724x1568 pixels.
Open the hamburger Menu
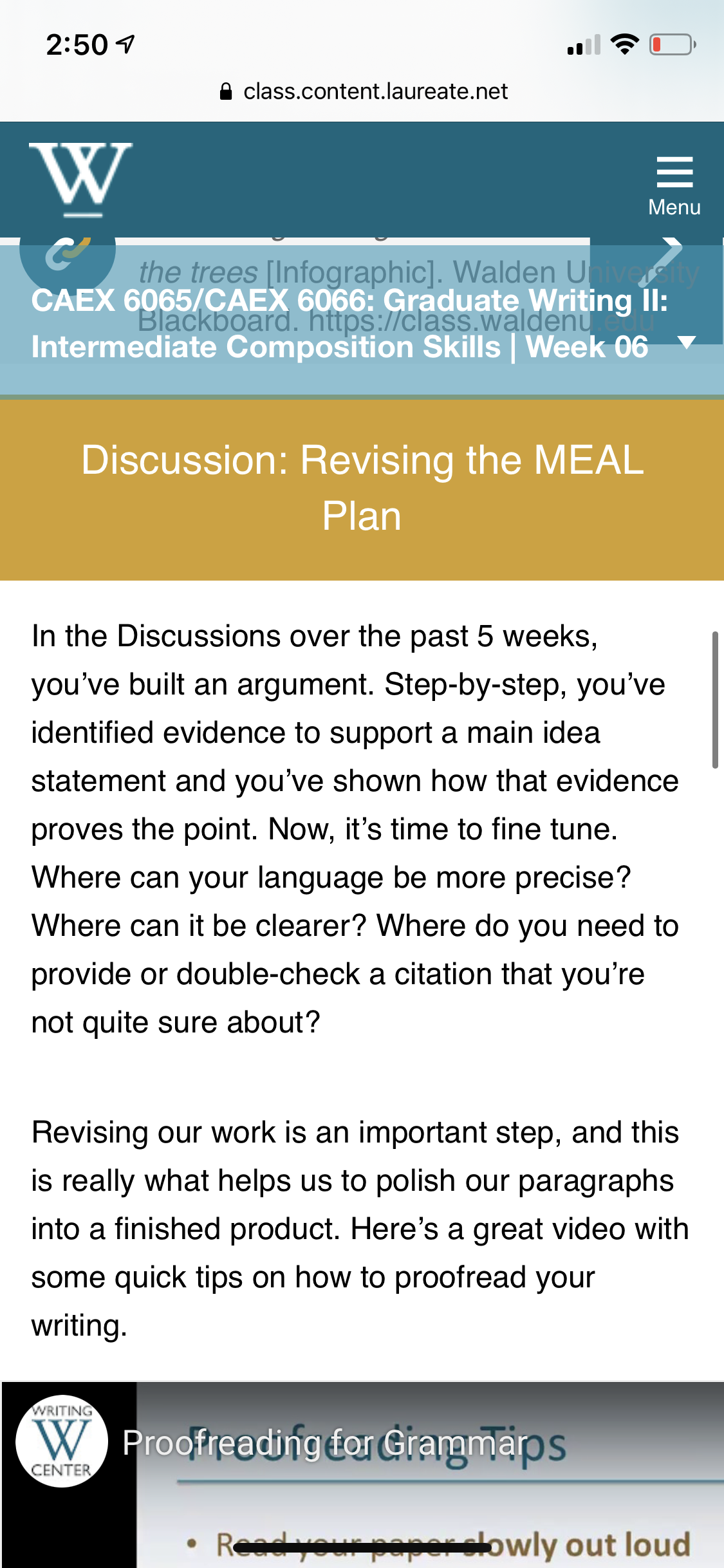[674, 185]
